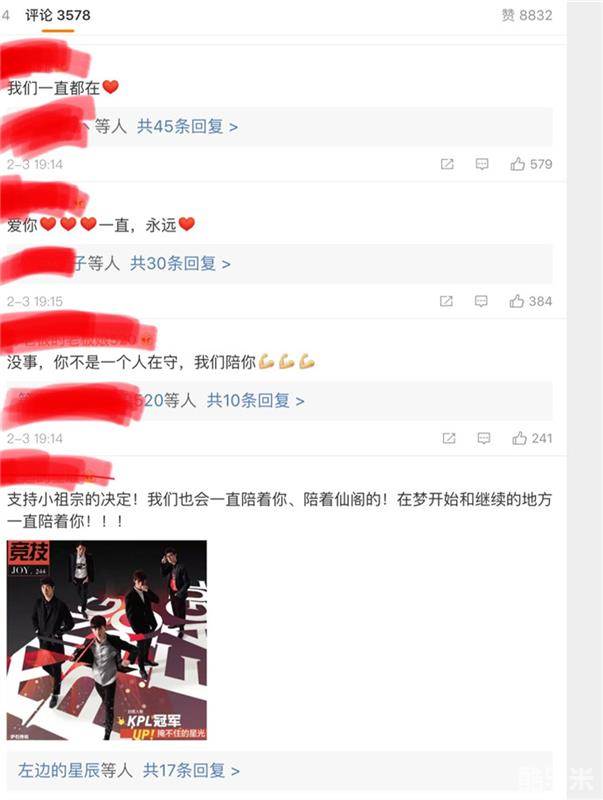
Task: Share the comment 没事，你不是一个人在守
Action: (x=448, y=438)
